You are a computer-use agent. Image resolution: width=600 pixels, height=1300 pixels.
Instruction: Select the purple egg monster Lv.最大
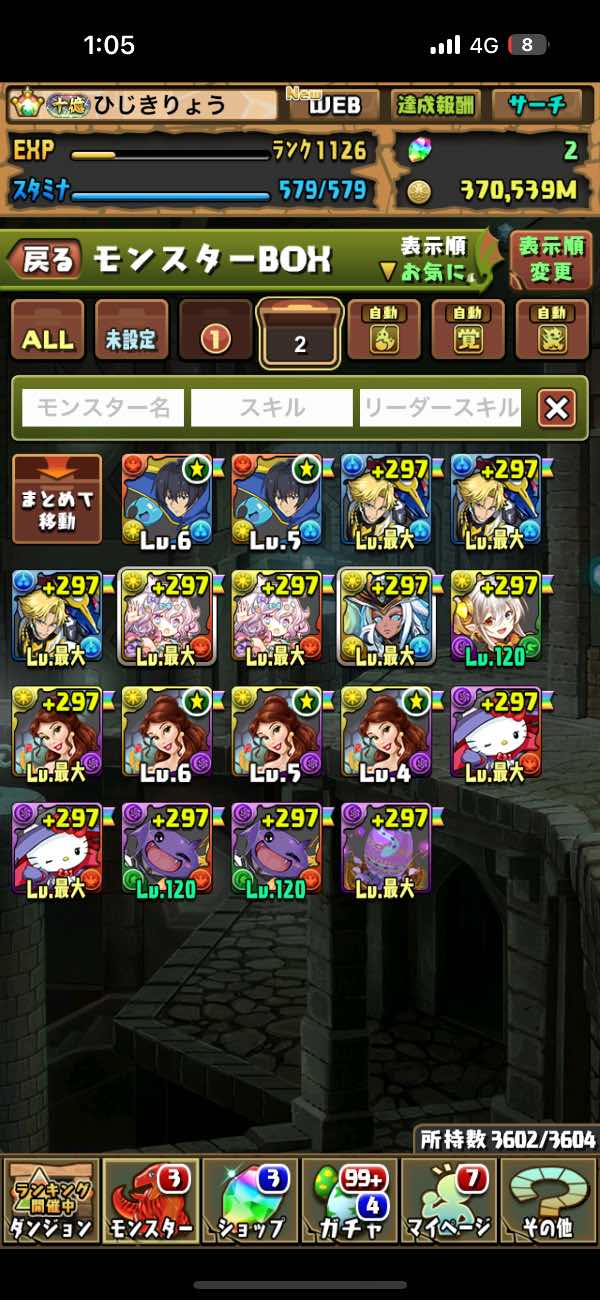click(x=386, y=848)
